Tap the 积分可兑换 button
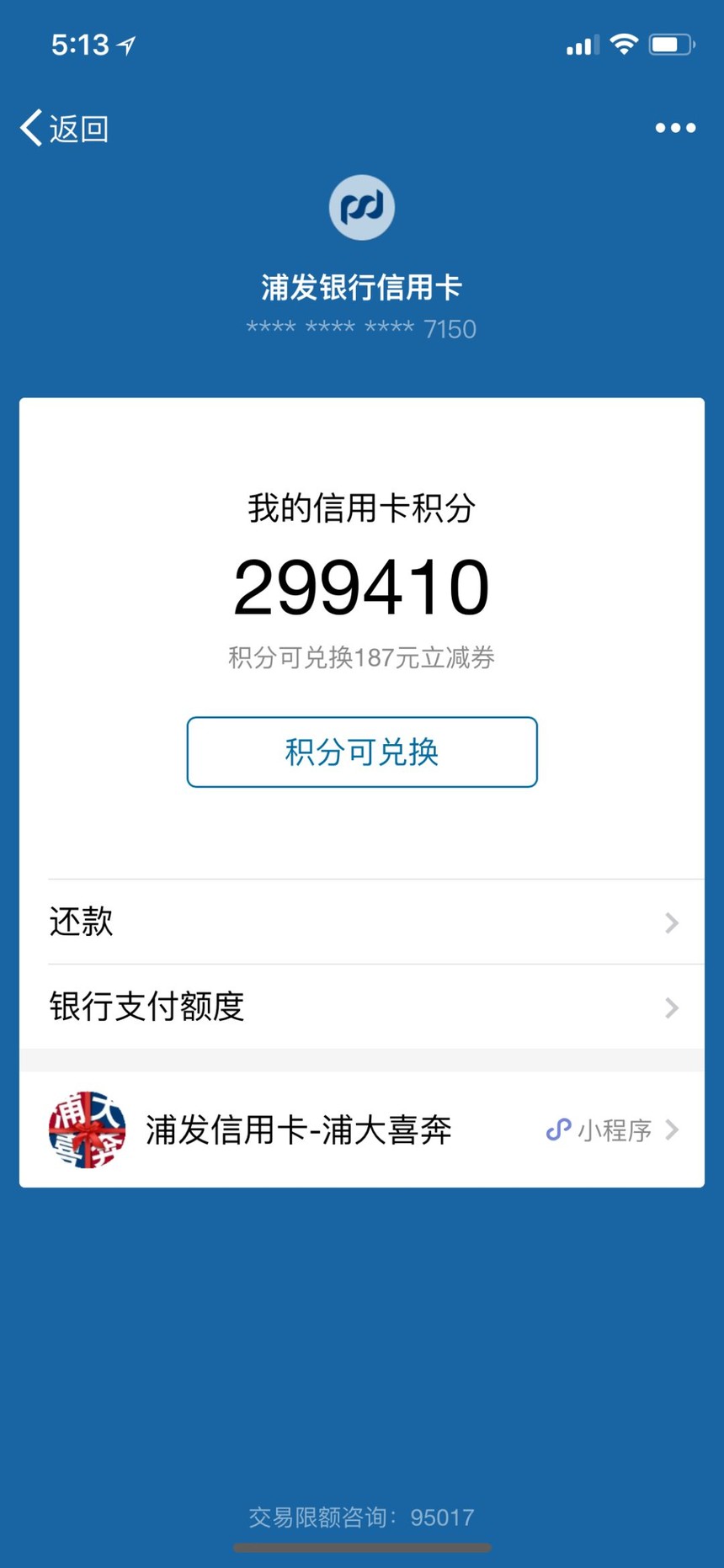 pos(362,752)
